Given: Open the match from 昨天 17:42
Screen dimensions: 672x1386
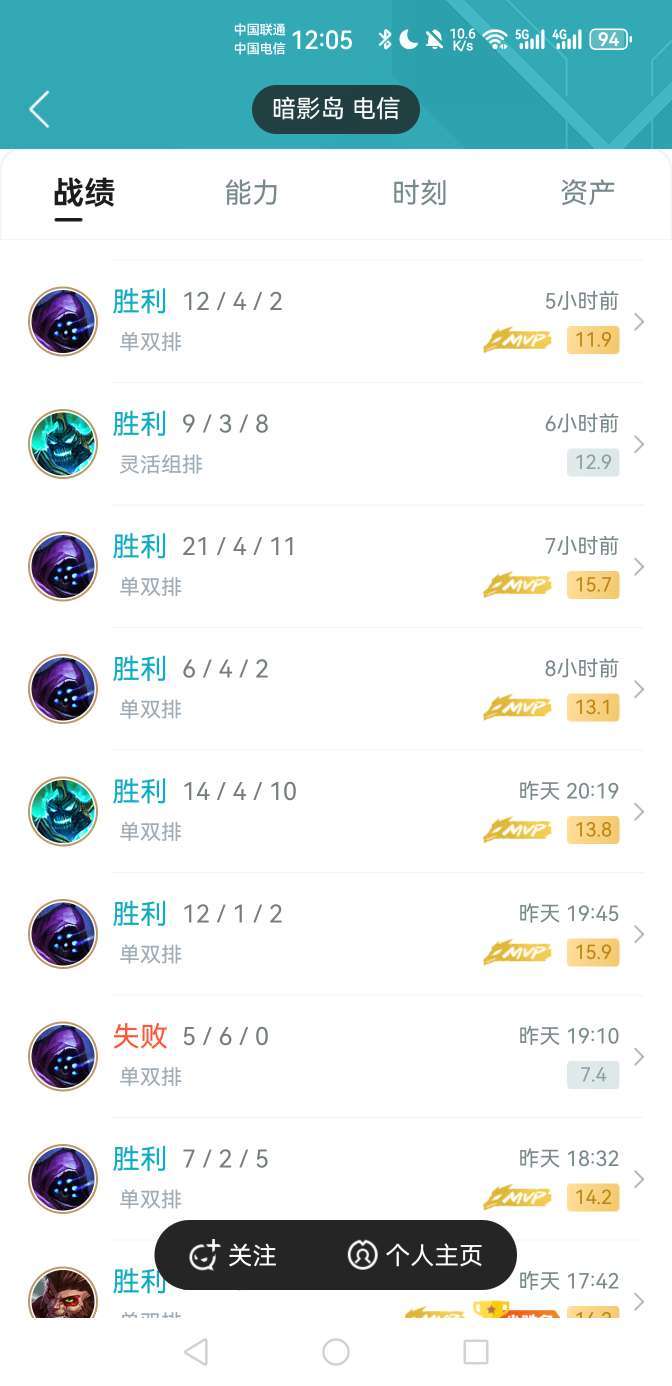Looking at the screenshot, I should [x=580, y=1285].
